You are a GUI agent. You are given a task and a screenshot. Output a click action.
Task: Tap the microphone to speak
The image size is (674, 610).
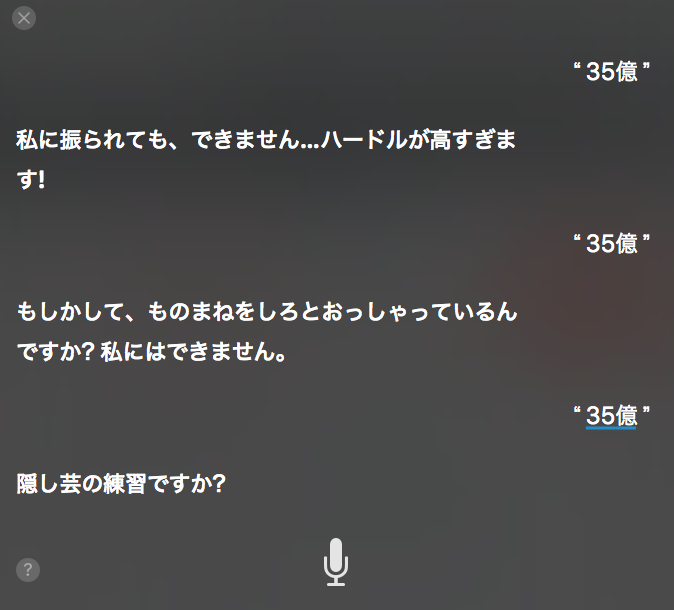[x=336, y=561]
